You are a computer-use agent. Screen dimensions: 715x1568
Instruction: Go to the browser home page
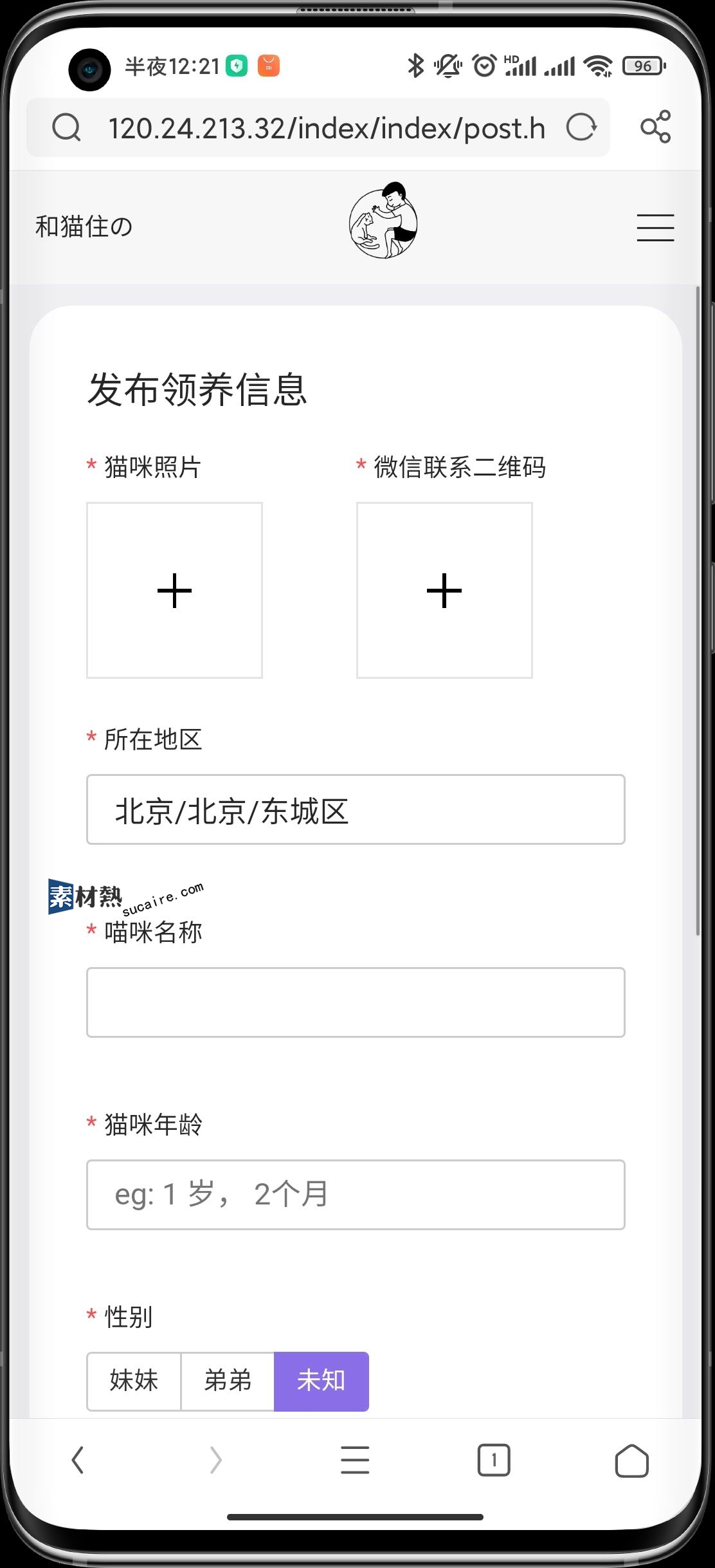coord(631,1460)
